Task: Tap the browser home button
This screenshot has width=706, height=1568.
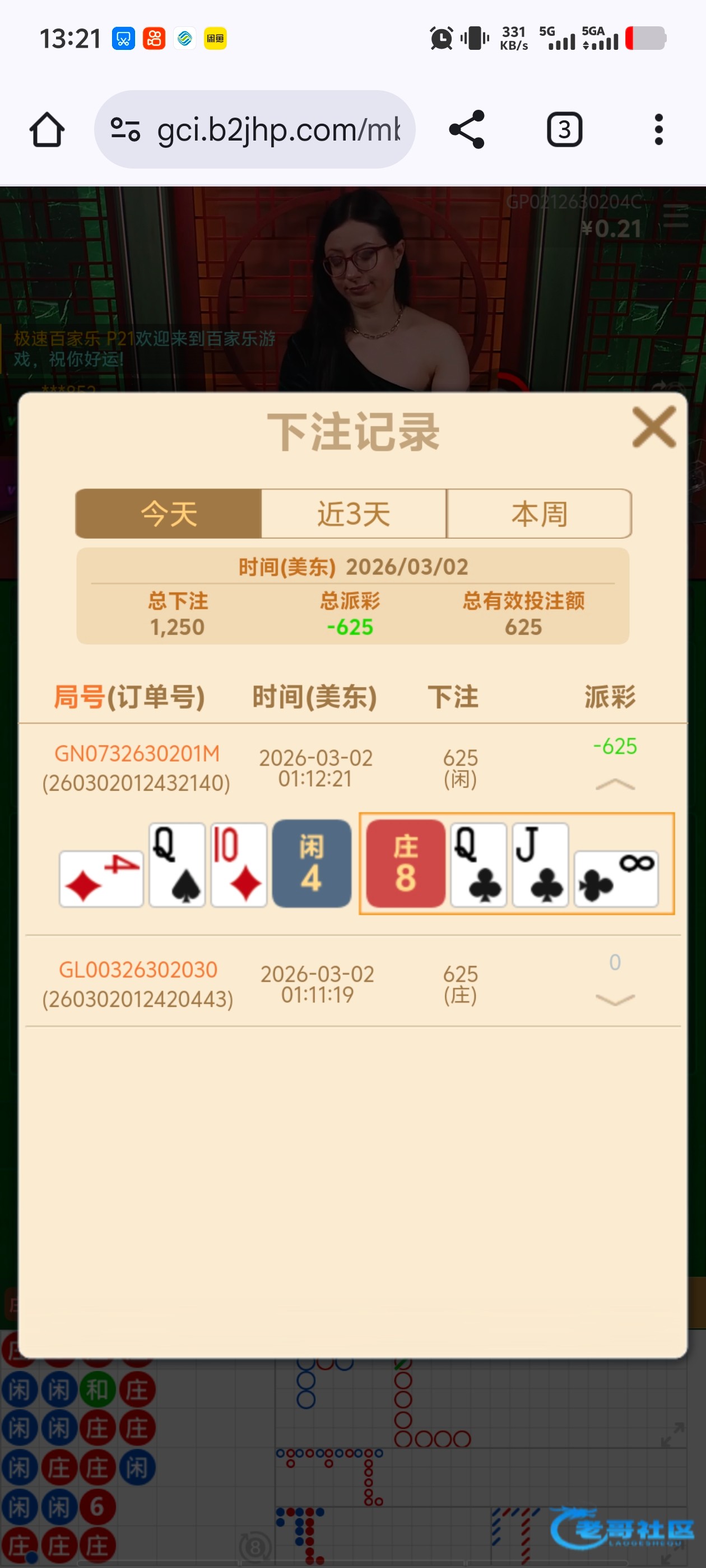Action: tap(47, 130)
